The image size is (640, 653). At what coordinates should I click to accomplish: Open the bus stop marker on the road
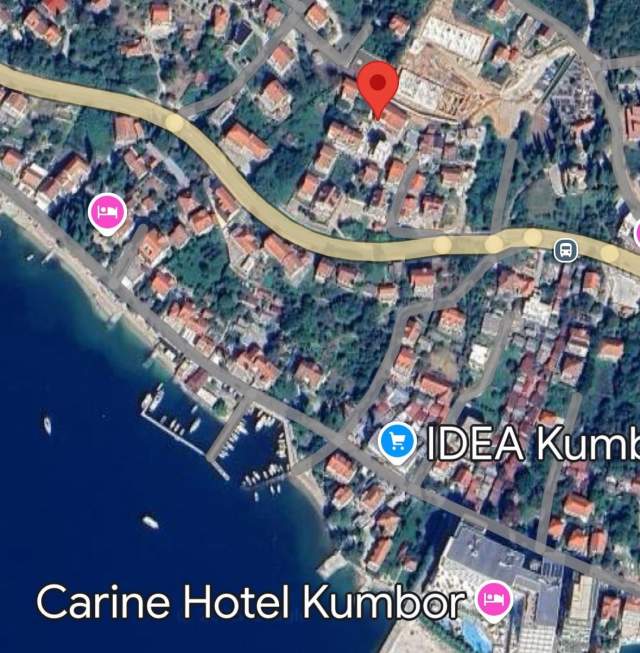566,249
